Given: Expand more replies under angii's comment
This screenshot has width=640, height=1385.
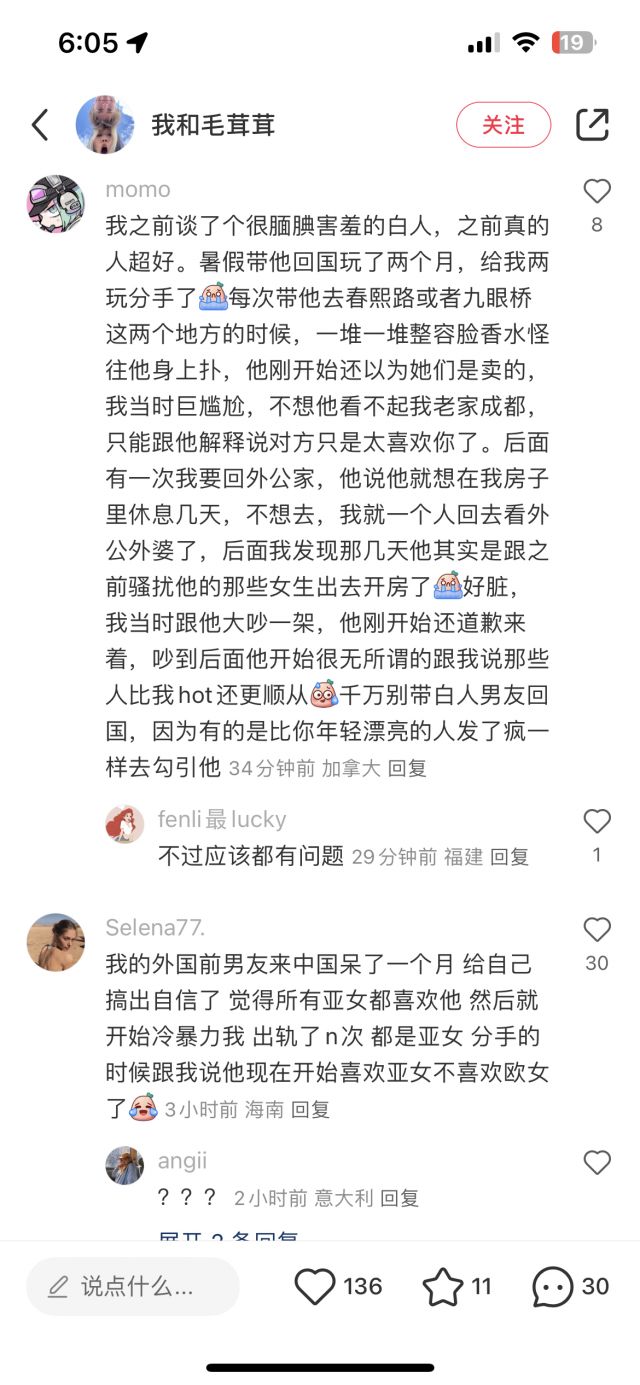Looking at the screenshot, I should point(228,1238).
